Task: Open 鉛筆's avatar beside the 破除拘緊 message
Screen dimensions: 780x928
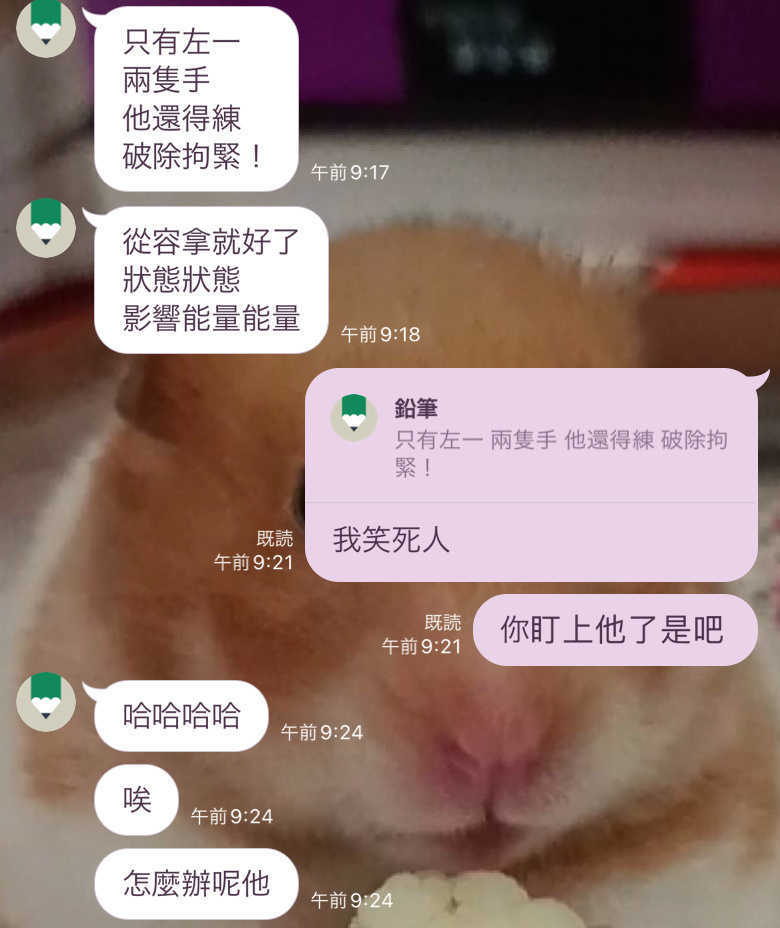Action: point(46,28)
